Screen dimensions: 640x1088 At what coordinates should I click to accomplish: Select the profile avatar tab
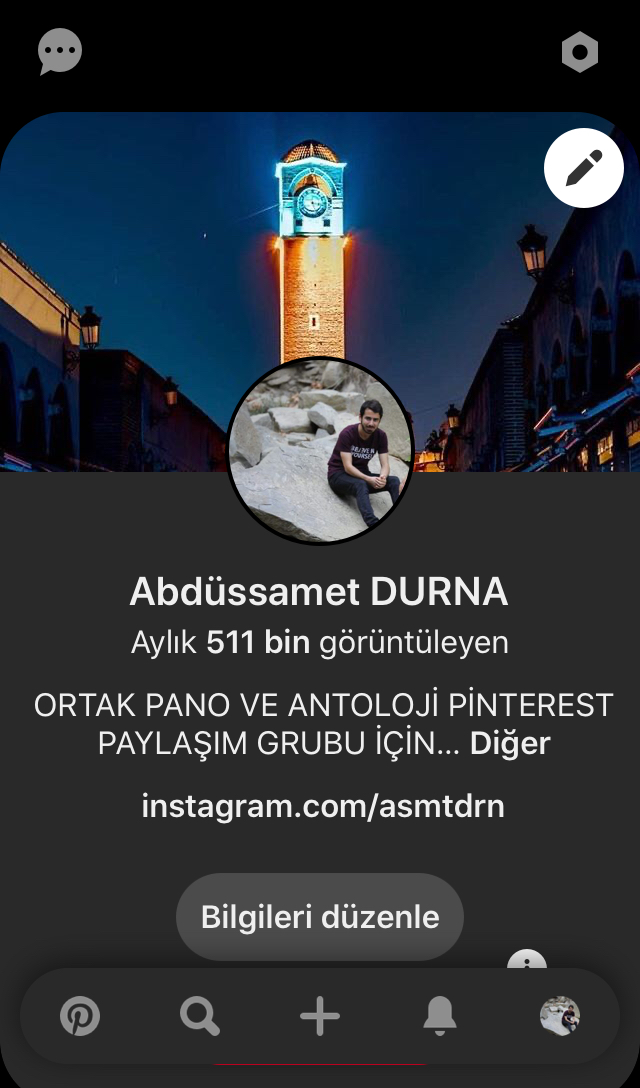coord(560,1016)
